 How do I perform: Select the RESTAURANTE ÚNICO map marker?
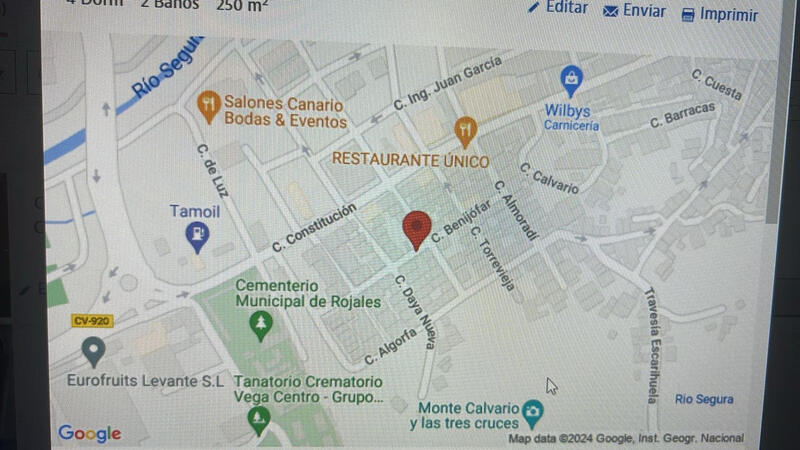(x=465, y=130)
